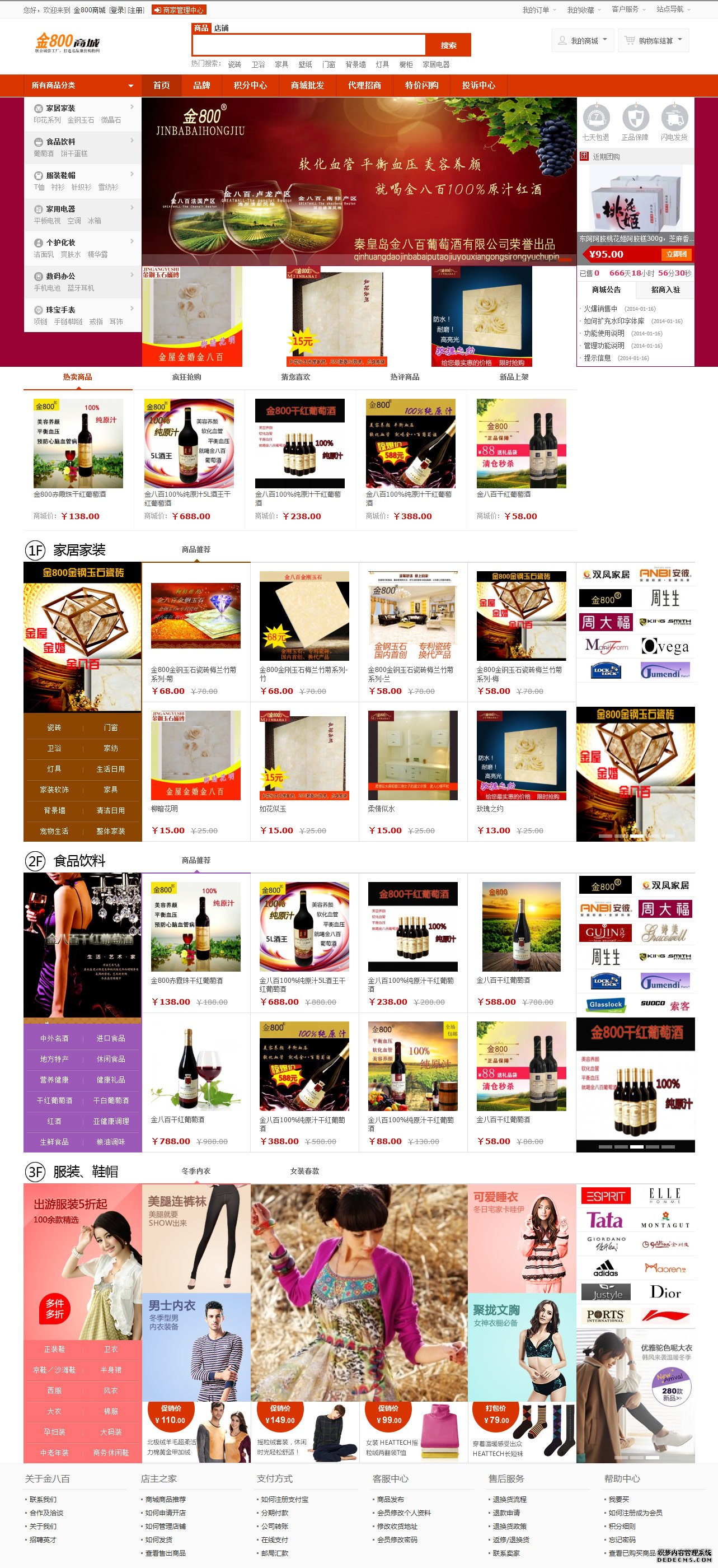Viewport: 718px width, 1568px height.
Task: Go to 积分中心 in the navigation bar
Action: [x=250, y=85]
